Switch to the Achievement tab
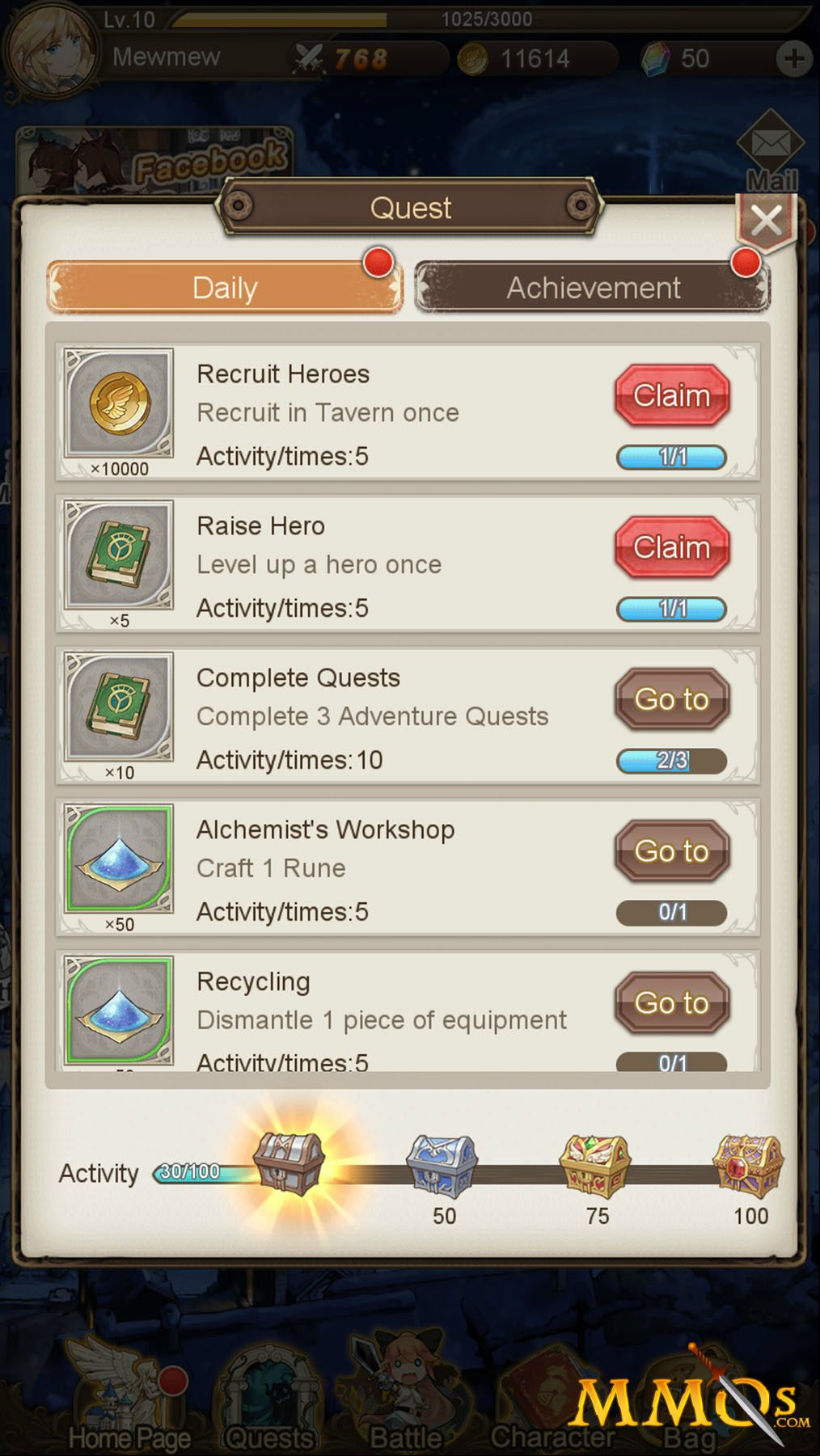820x1456 pixels. pos(593,288)
